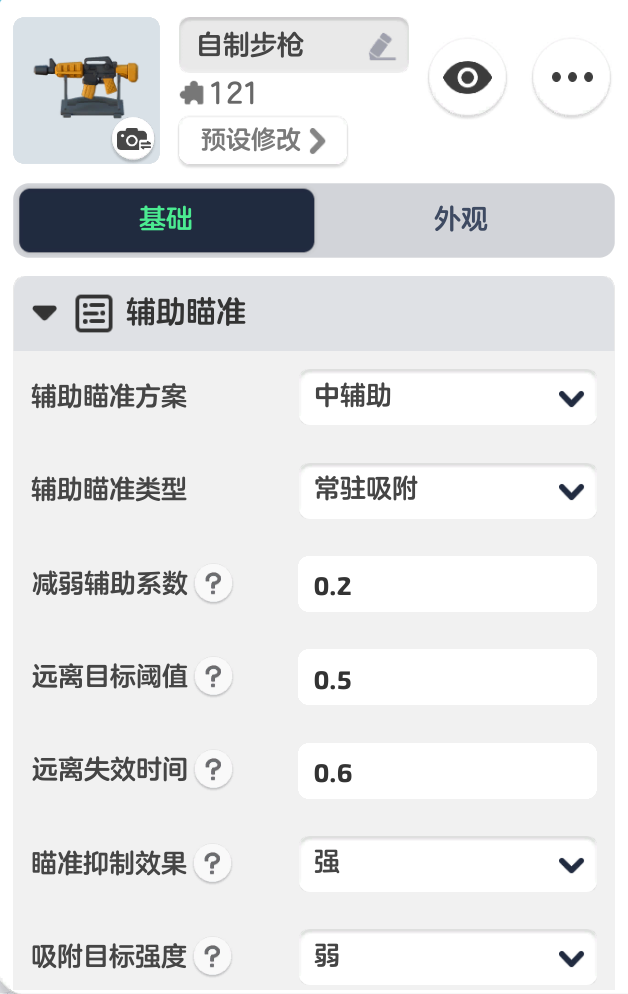Switch to the 外观 tab
The image size is (628, 994).
coord(462,220)
